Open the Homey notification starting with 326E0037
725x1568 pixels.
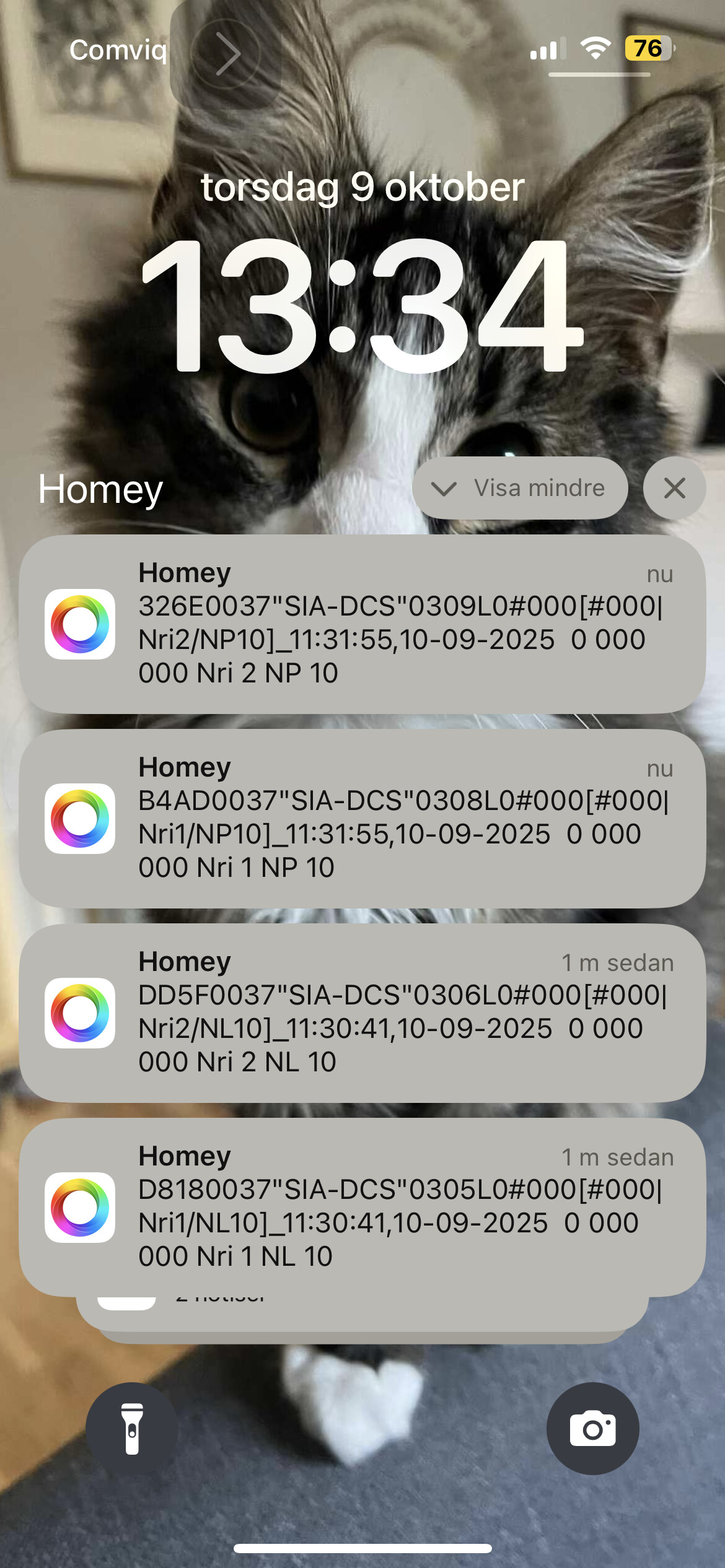[x=362, y=624]
